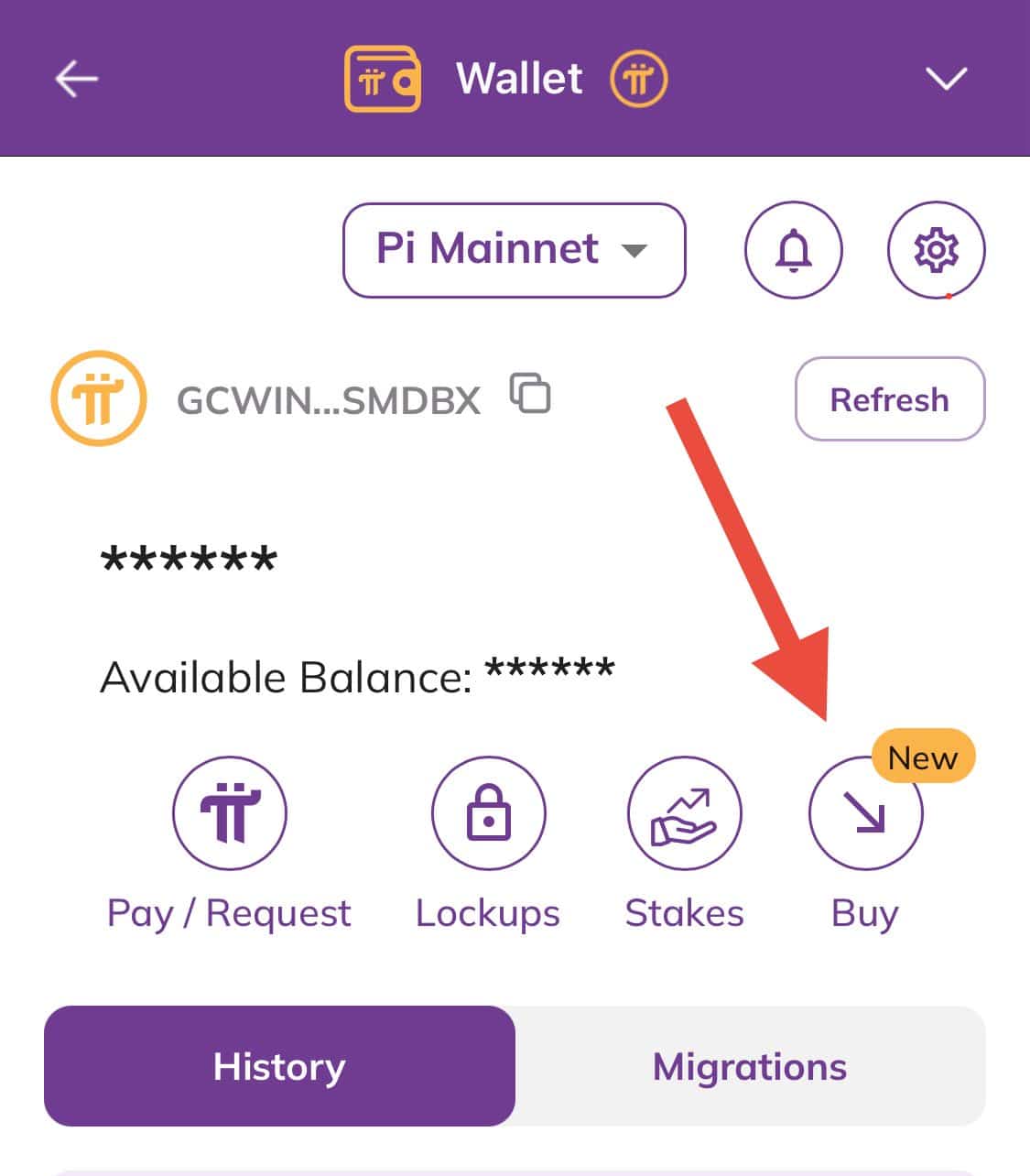This screenshot has height=1176, width=1030.
Task: Open Pay / Request
Action: point(229,813)
